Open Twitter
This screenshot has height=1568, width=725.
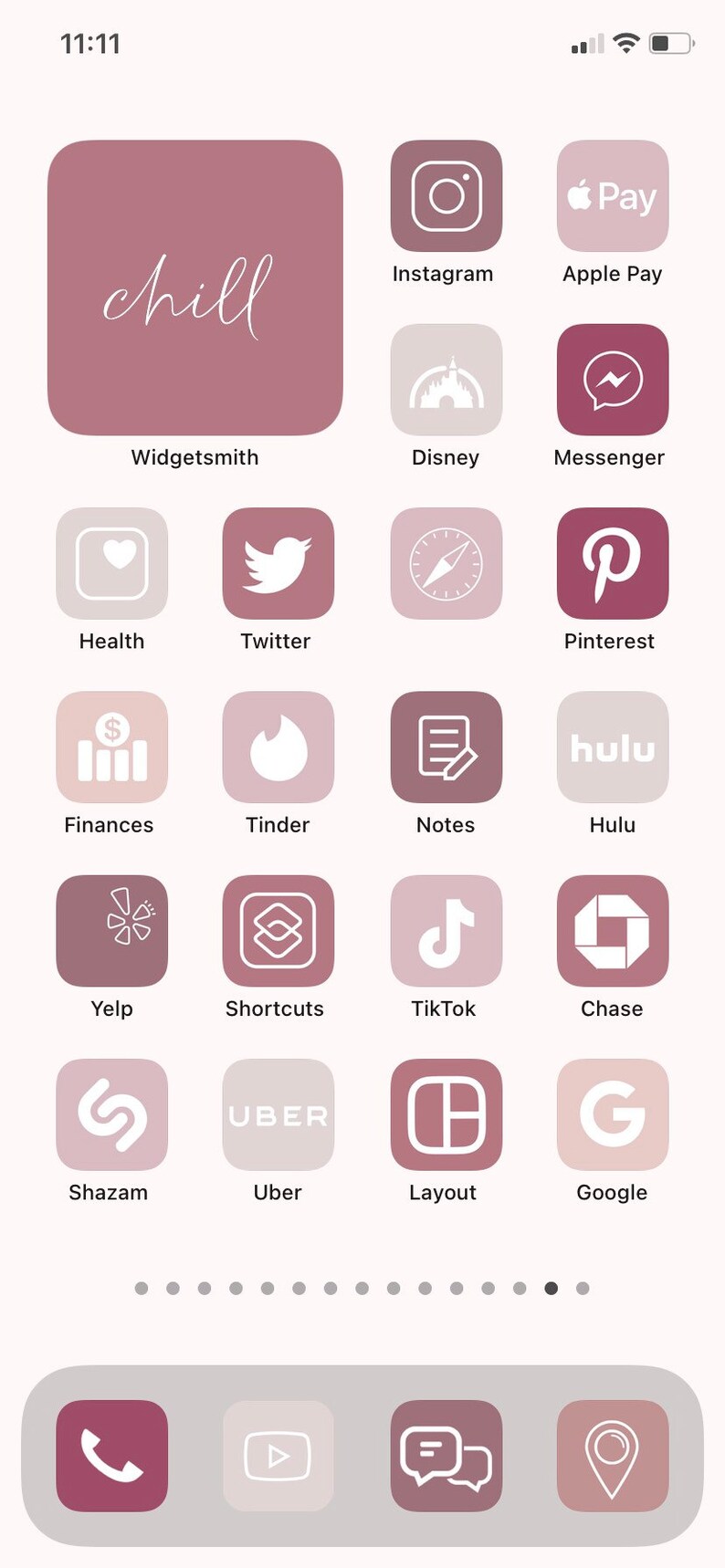pos(278,563)
